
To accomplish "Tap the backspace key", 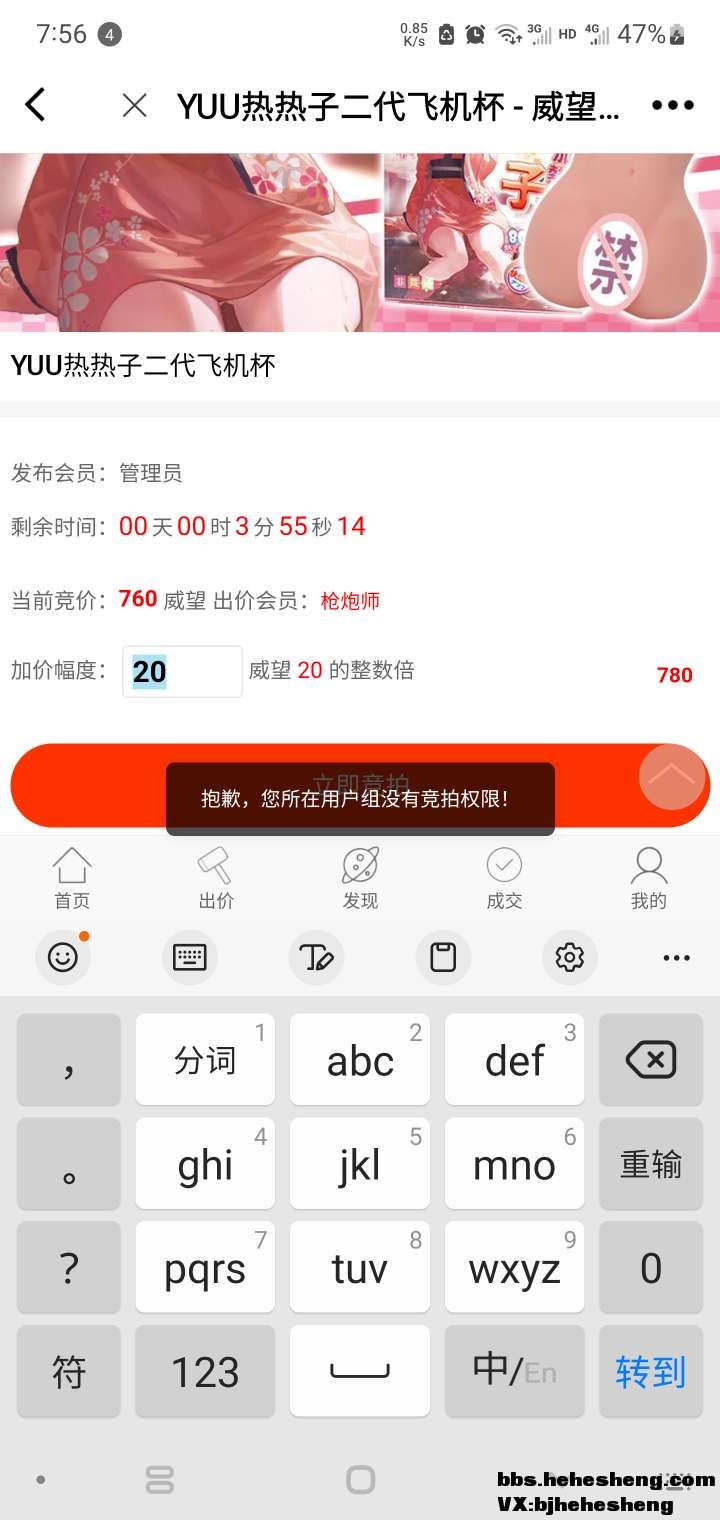I will [651, 1060].
